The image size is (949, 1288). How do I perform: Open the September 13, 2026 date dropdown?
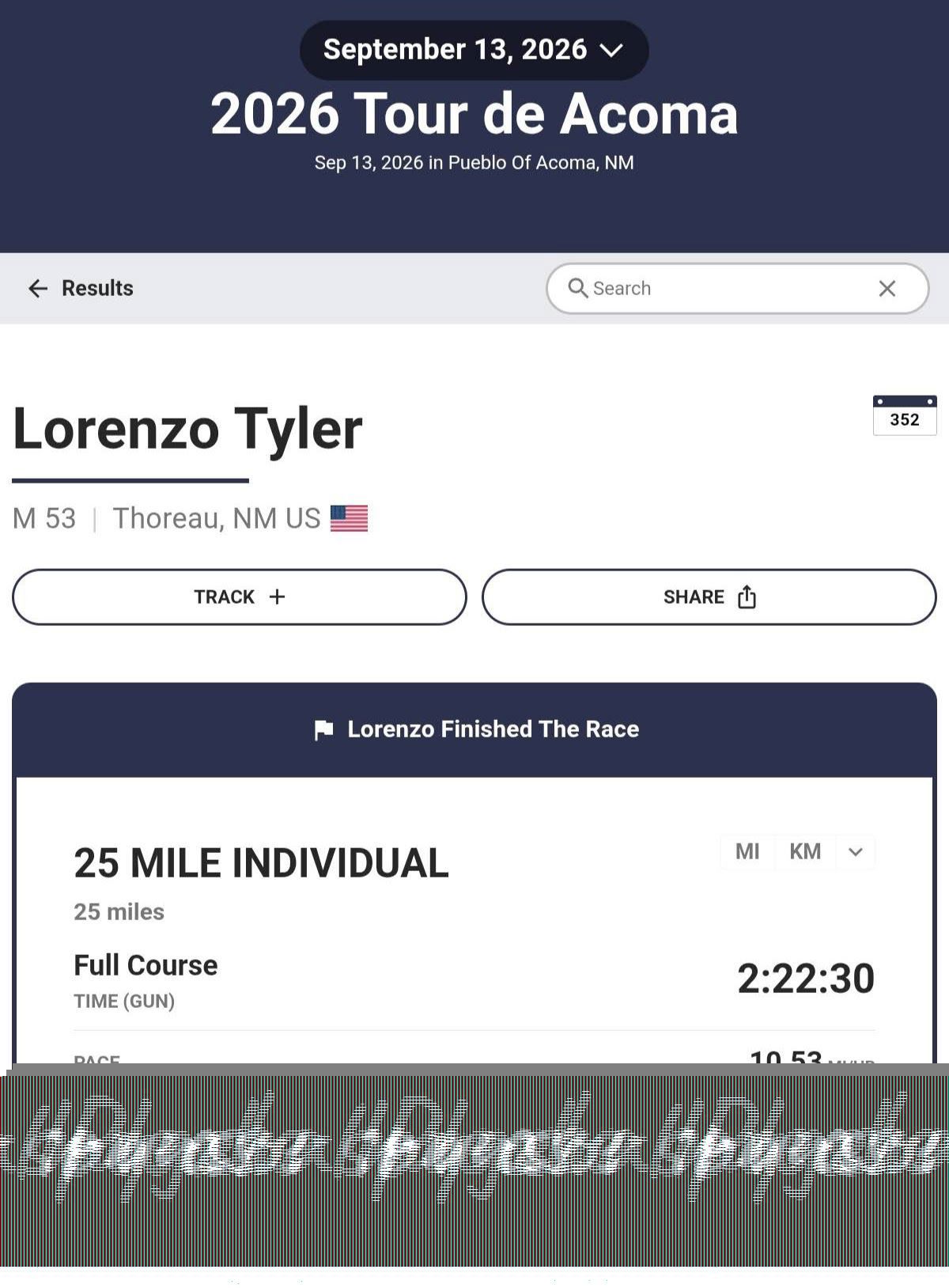(x=474, y=50)
